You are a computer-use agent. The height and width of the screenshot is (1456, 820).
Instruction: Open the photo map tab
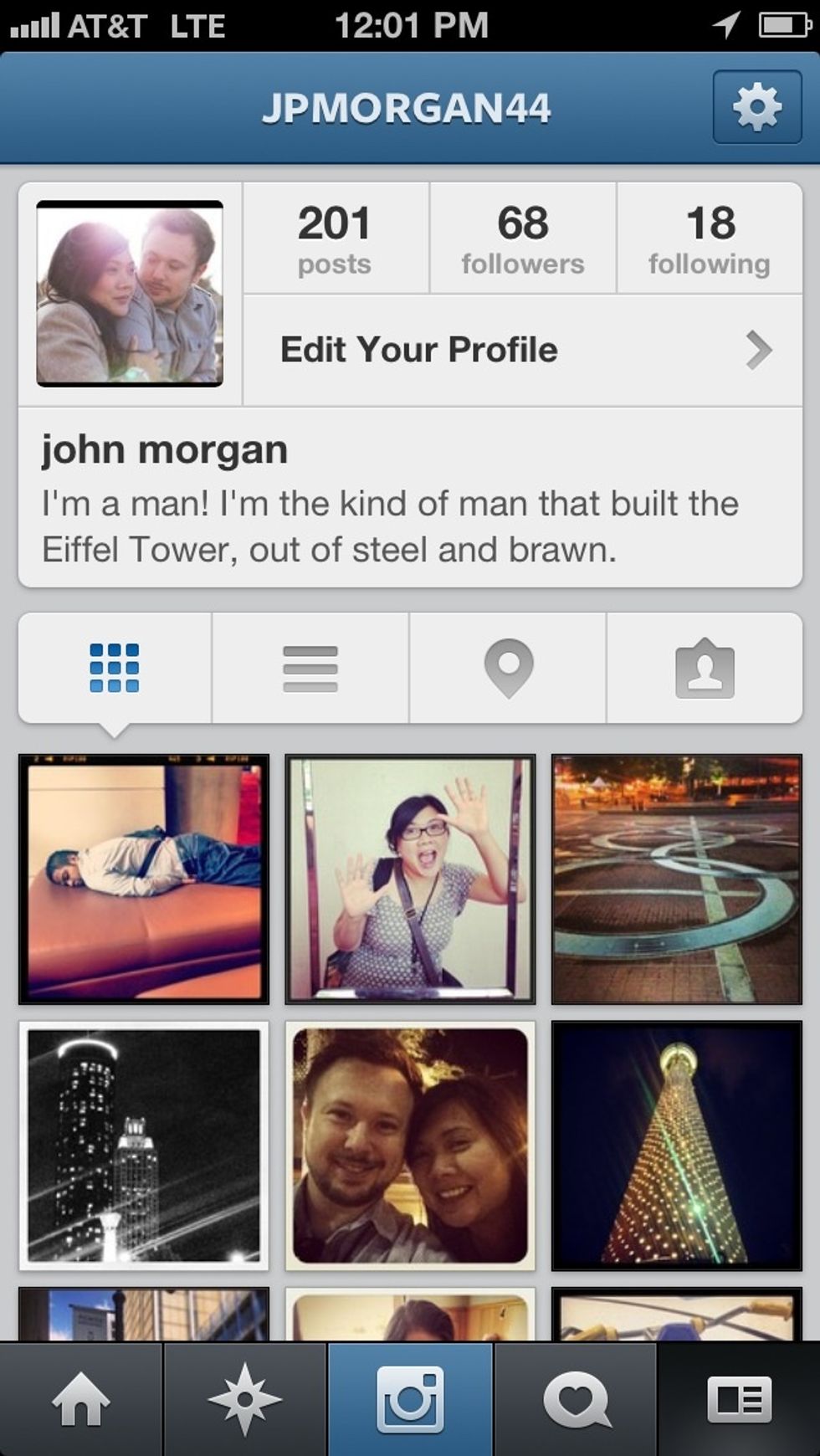(x=508, y=668)
